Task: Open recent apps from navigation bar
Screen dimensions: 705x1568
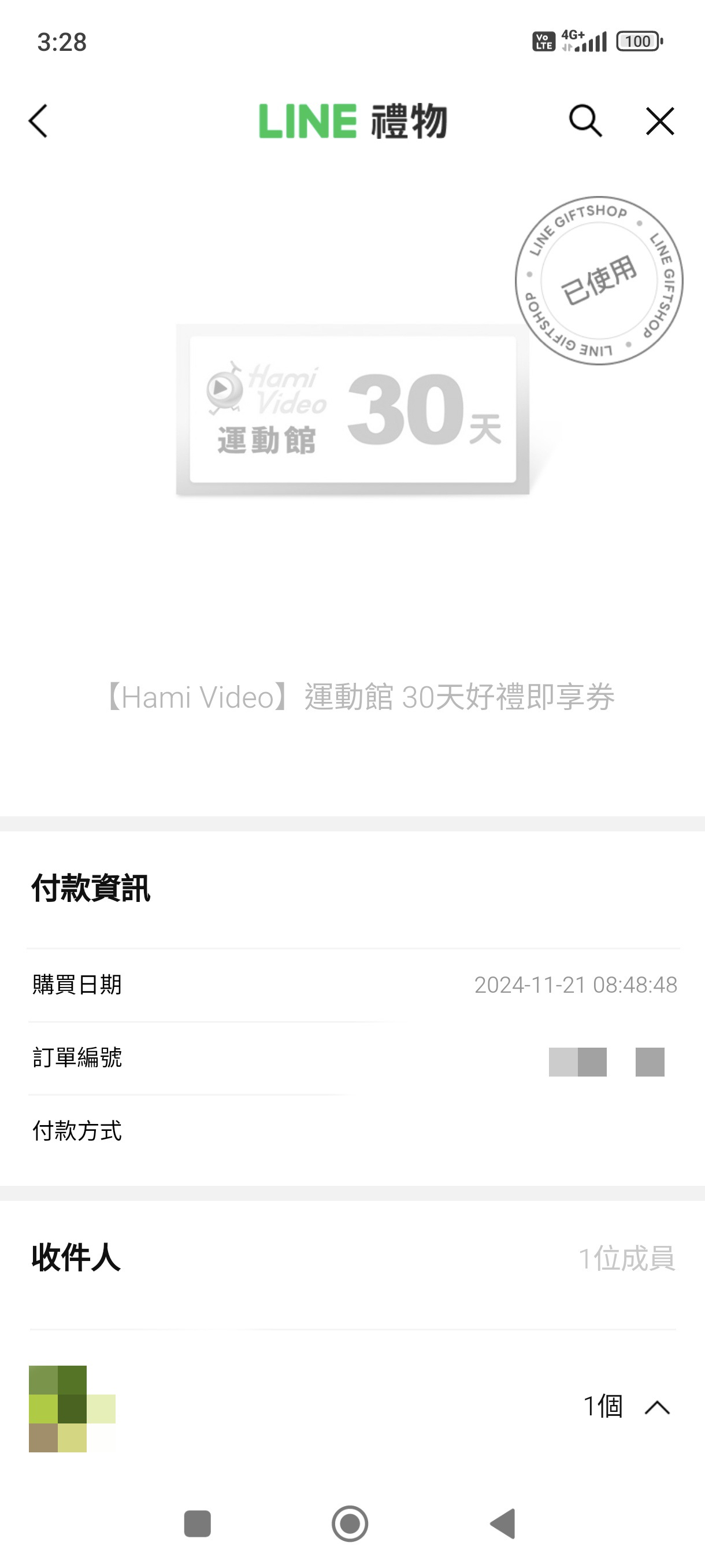Action: [197, 1523]
